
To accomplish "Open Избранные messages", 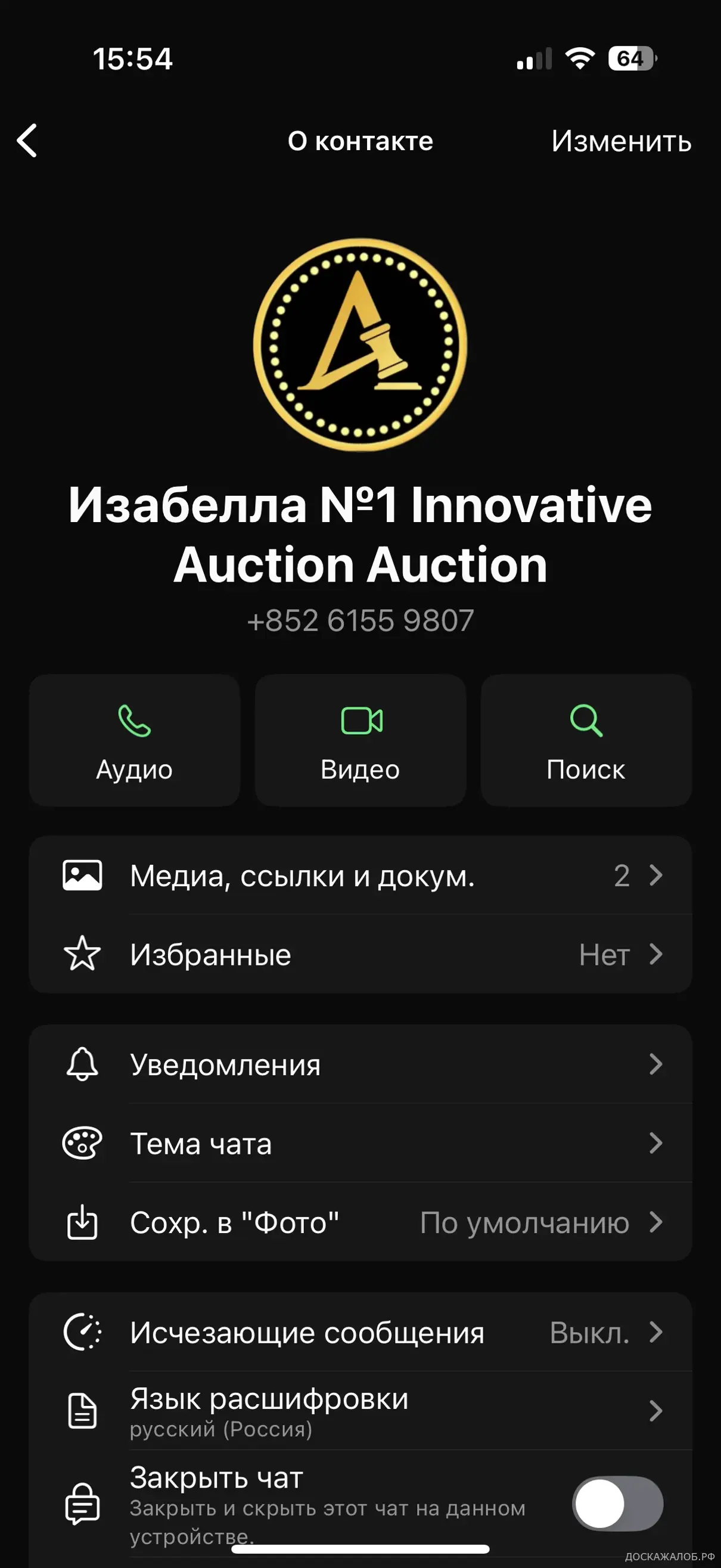I will (360, 954).
